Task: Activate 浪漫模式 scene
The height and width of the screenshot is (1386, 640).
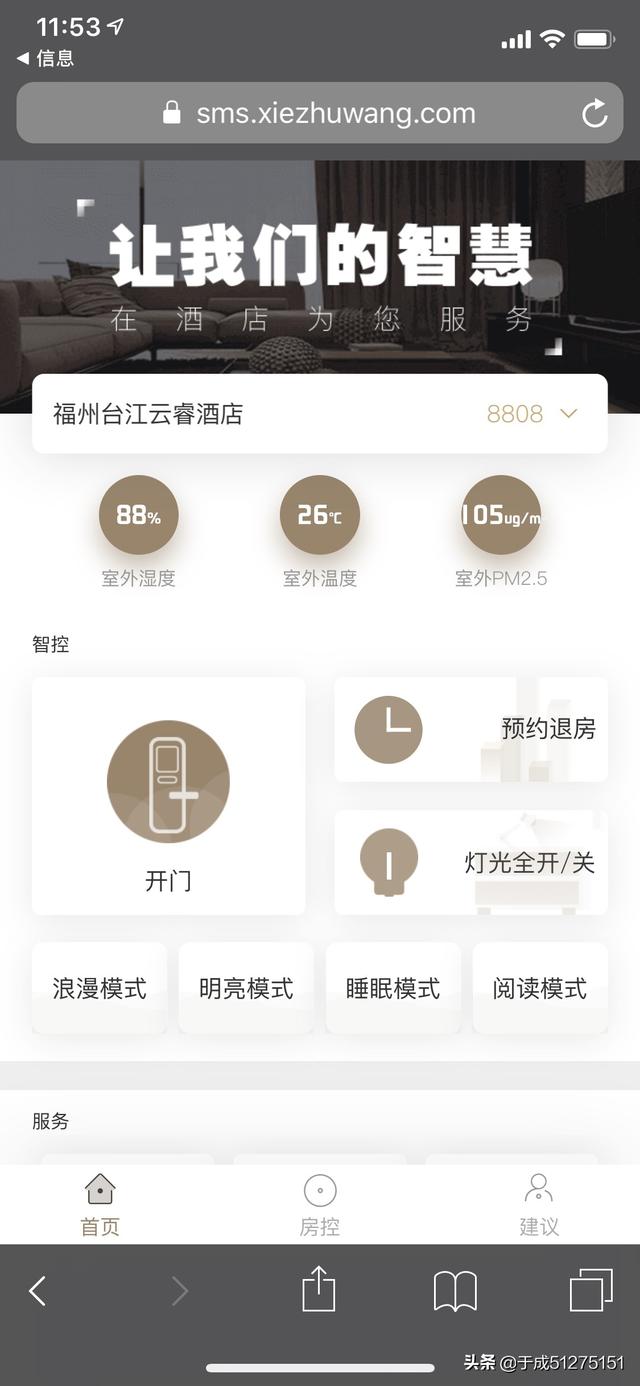Action: point(99,988)
